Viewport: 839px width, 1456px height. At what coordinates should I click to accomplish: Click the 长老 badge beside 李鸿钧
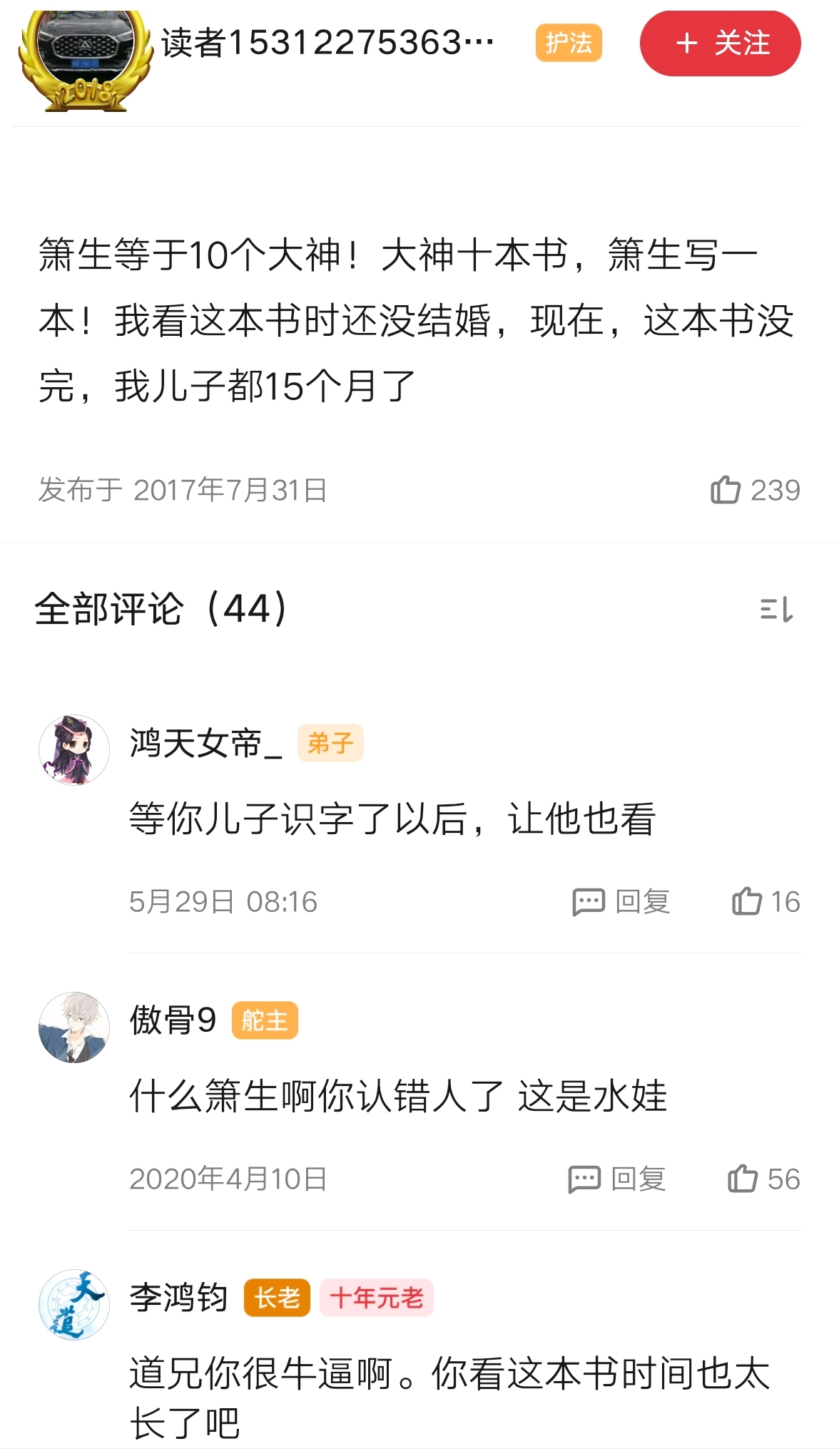tap(276, 1296)
